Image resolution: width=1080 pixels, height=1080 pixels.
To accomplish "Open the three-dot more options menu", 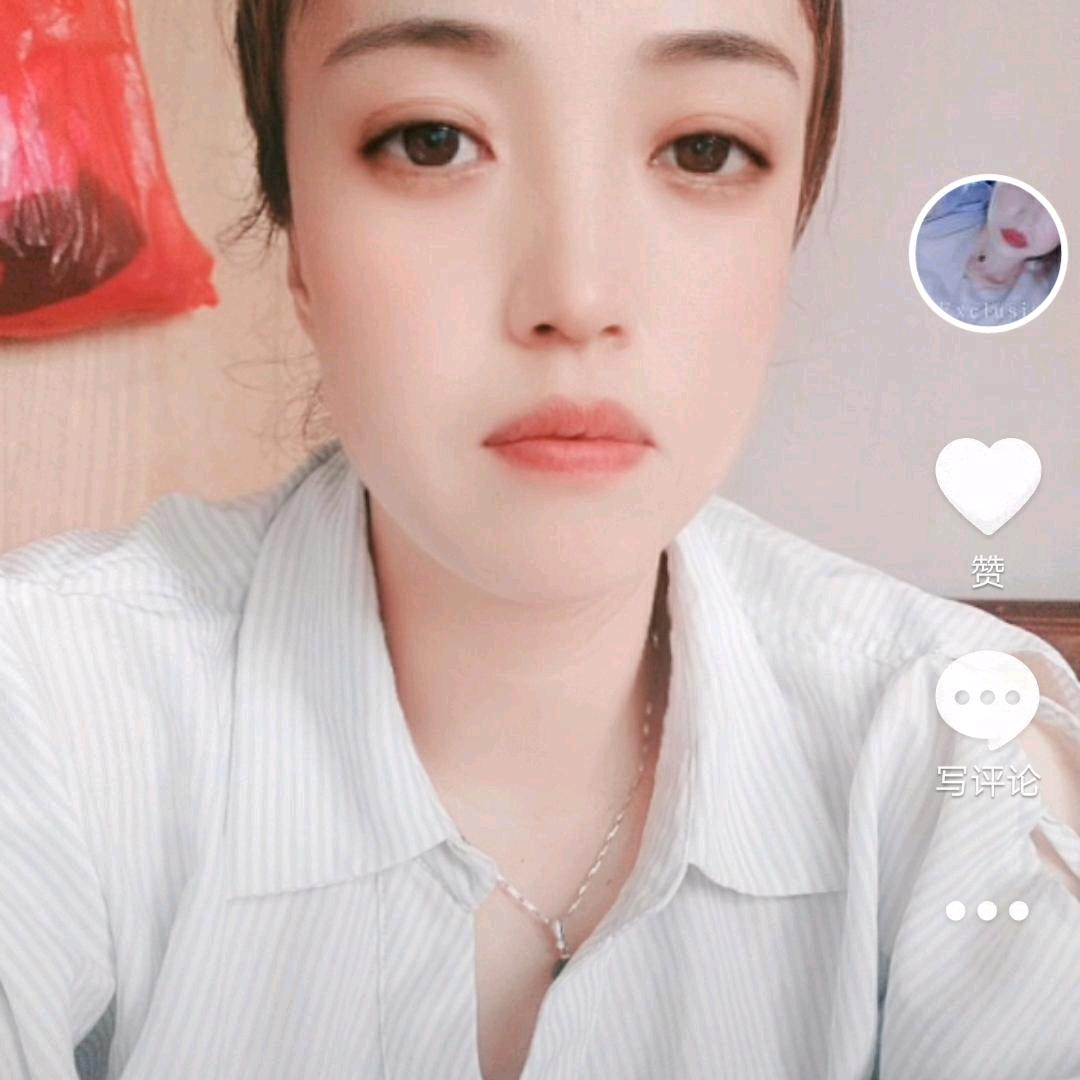I will point(987,910).
